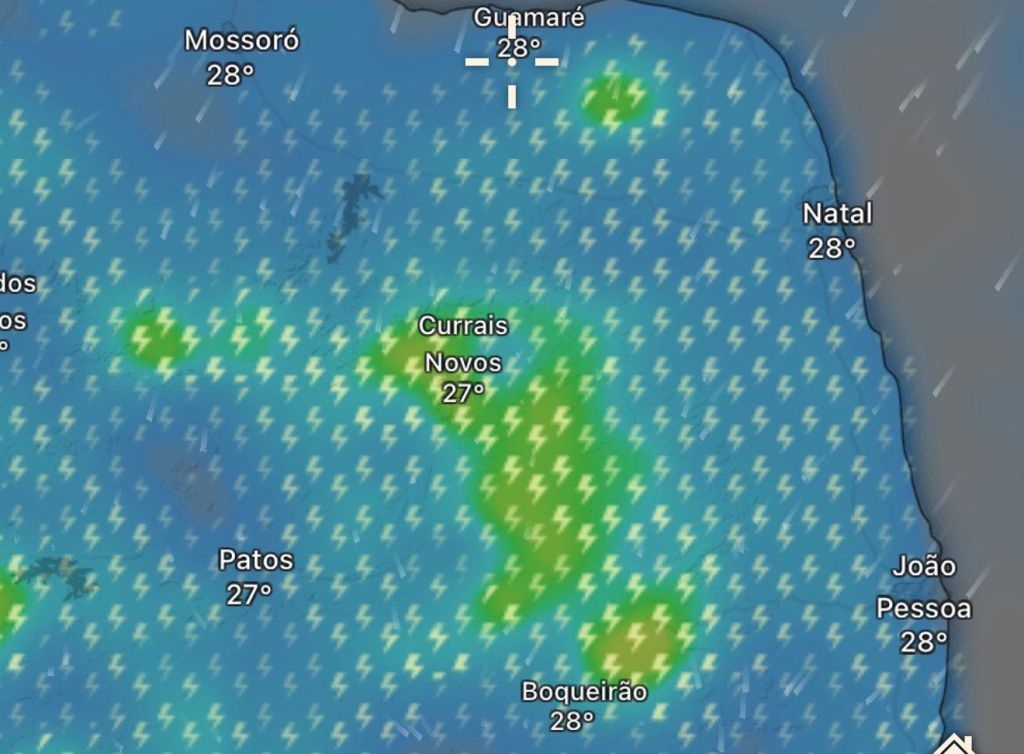Select the Natal 28° location label

tap(836, 230)
